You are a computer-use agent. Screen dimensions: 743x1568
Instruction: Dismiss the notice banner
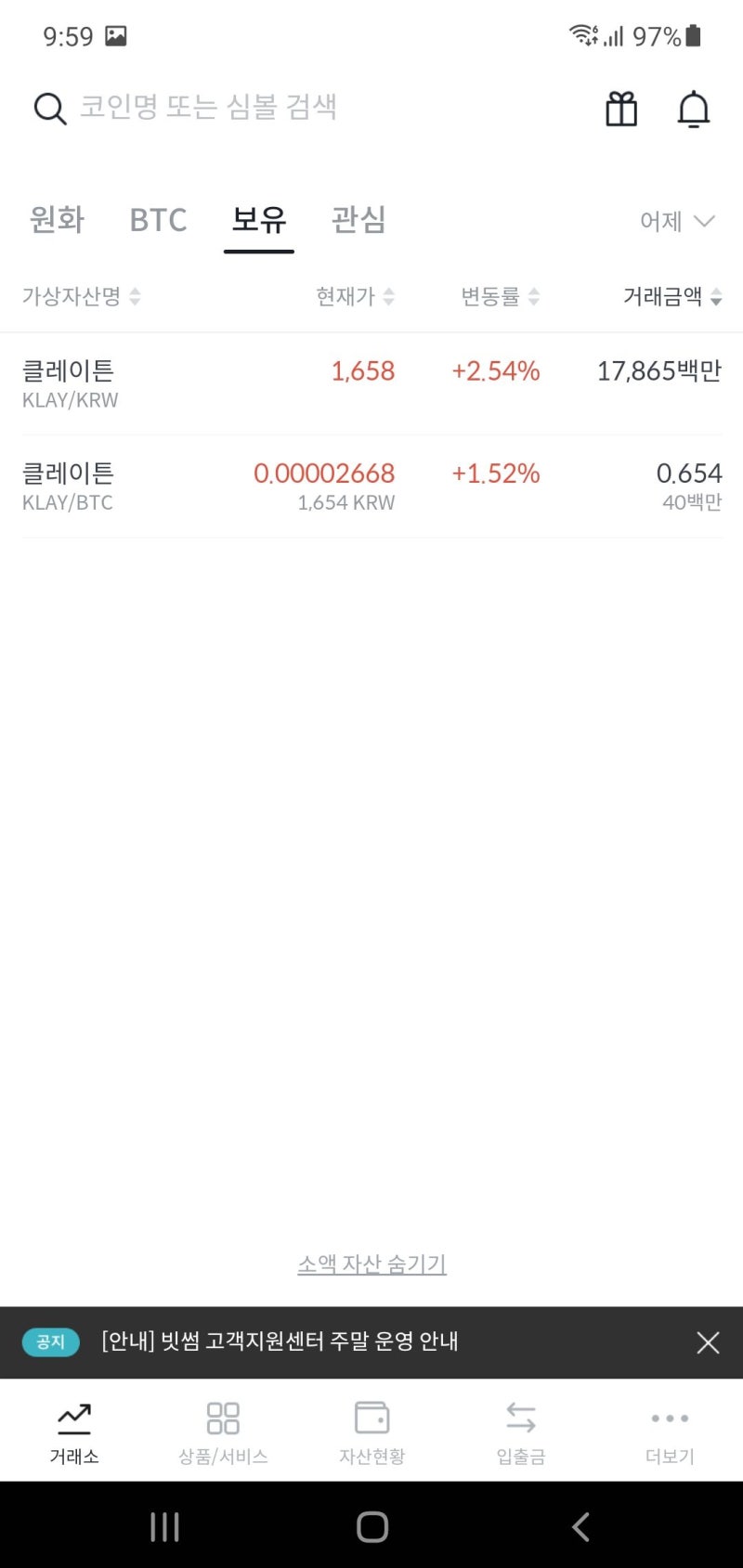[x=708, y=1342]
